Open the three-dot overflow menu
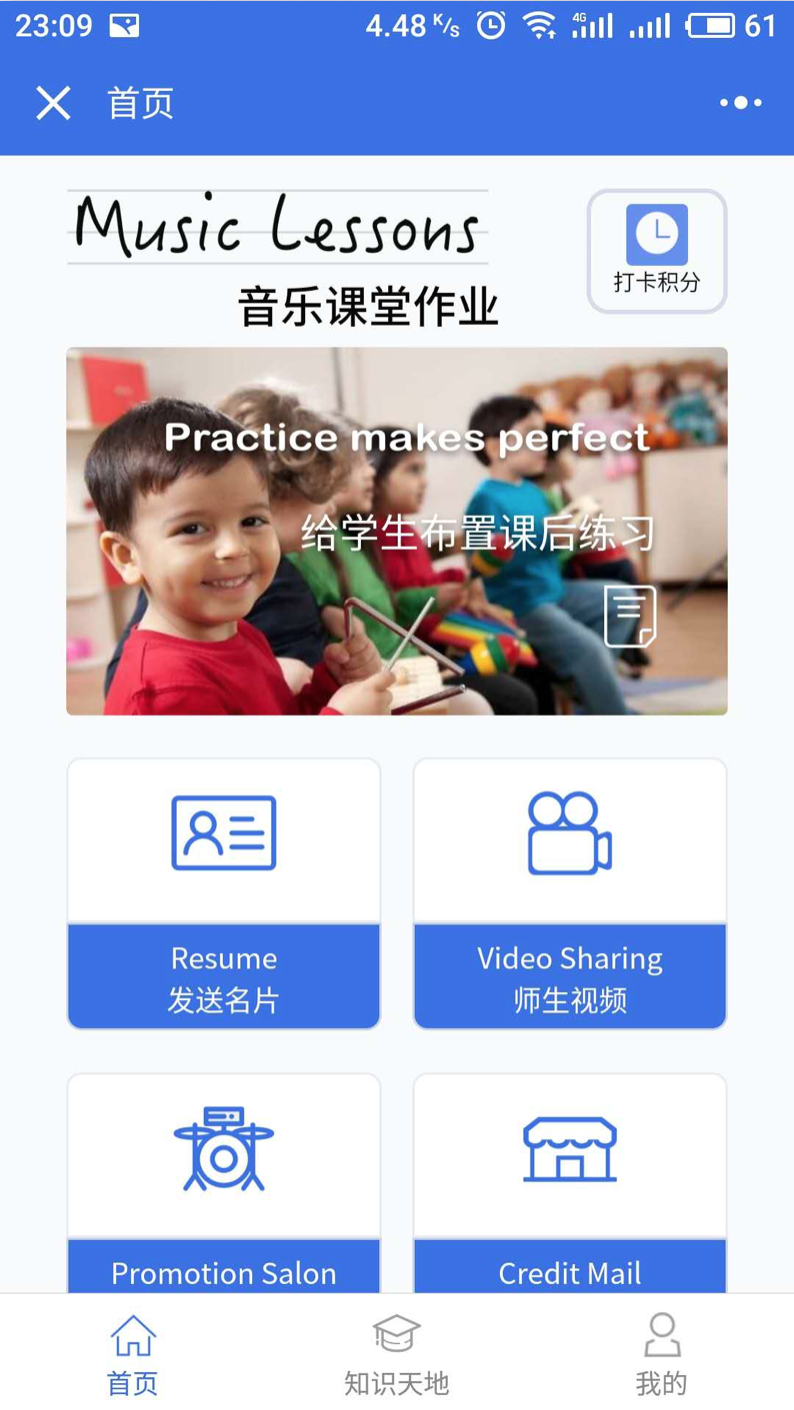This screenshot has width=794, height=1410. (x=740, y=103)
